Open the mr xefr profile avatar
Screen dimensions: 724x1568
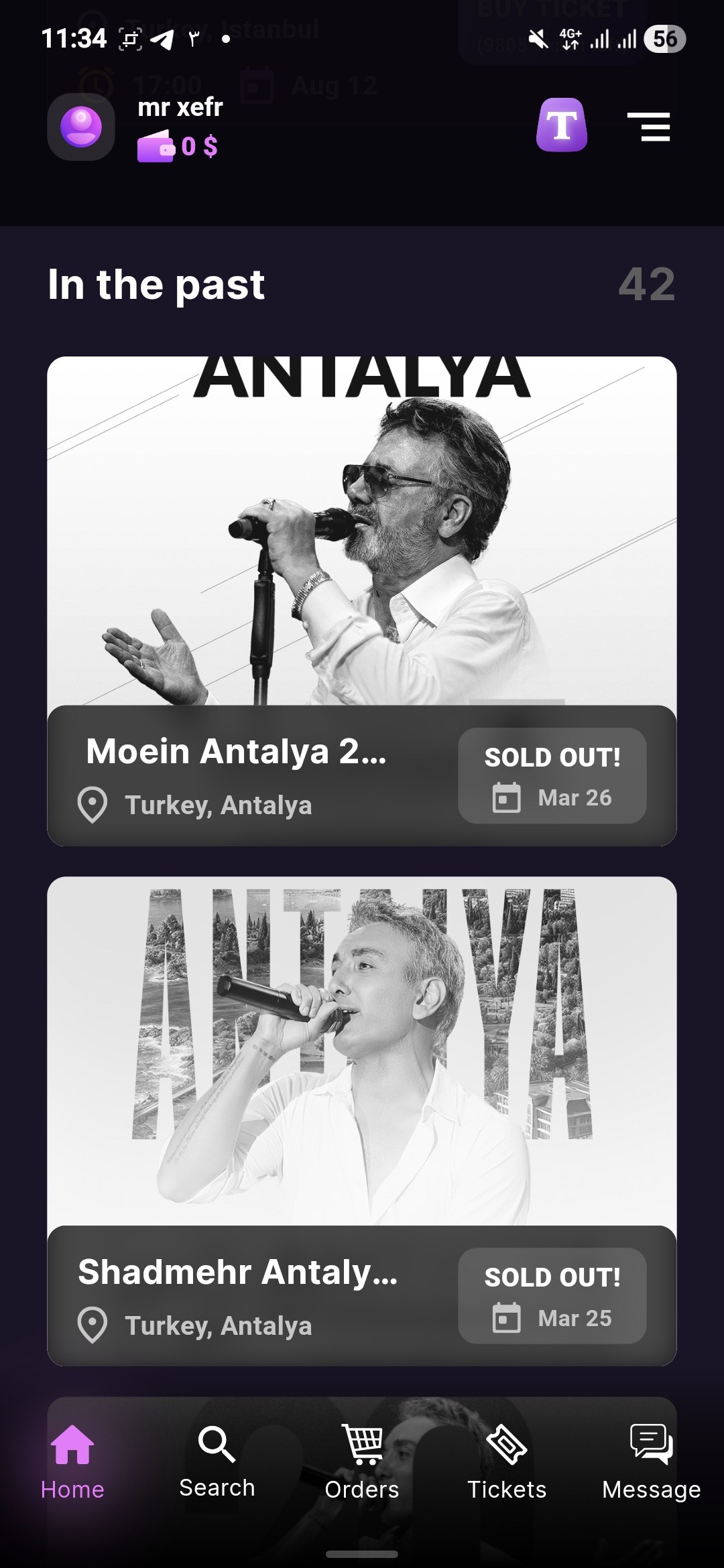81,127
